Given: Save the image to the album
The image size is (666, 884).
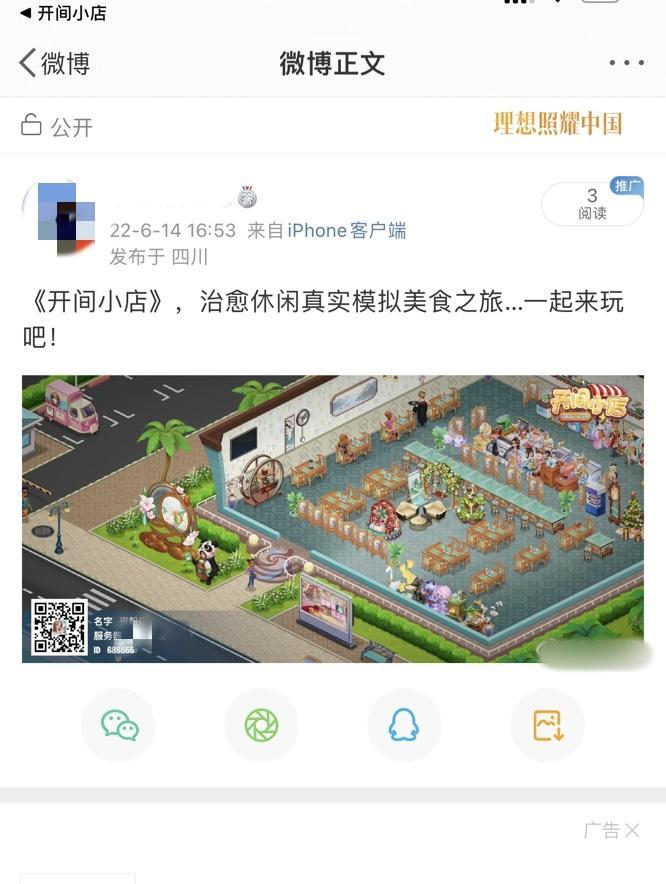Looking at the screenshot, I should (547, 725).
